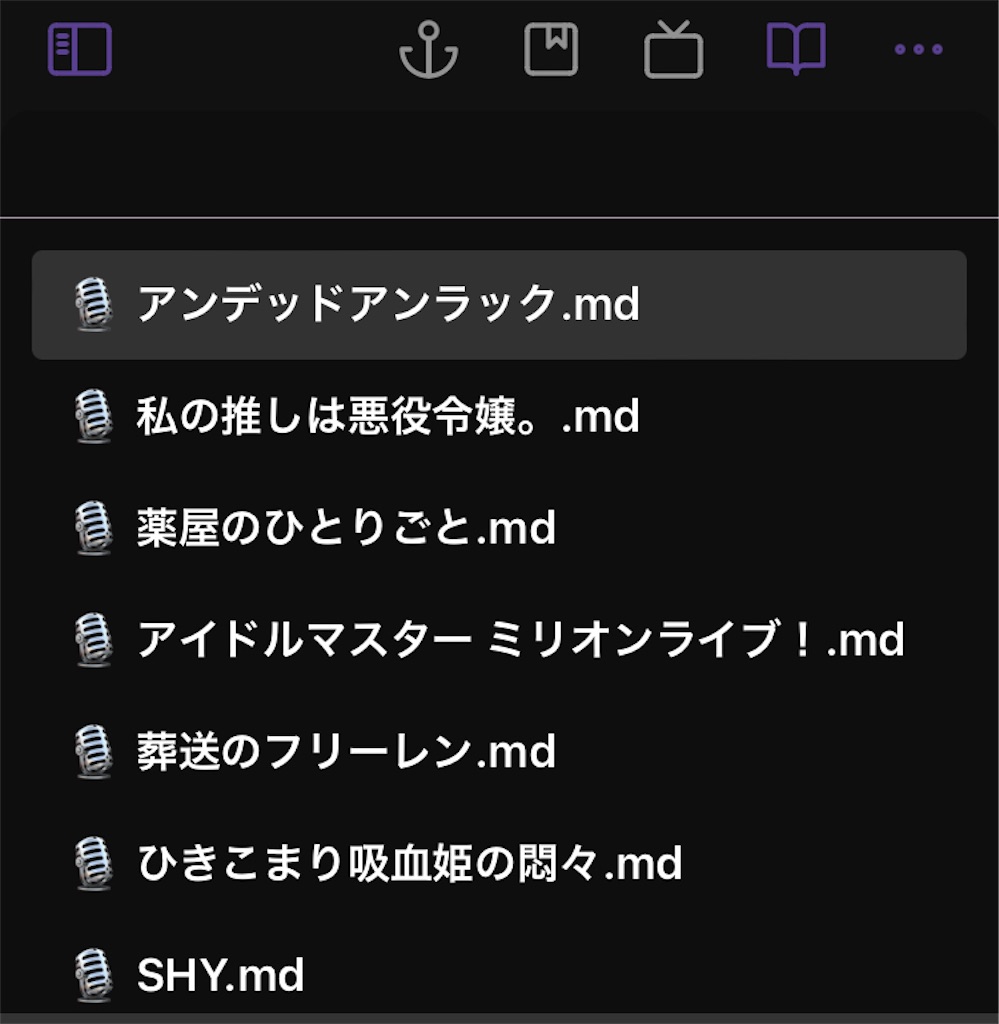Open アイドルマスター ミリオンライブ！.md
999x1024 pixels.
click(520, 639)
